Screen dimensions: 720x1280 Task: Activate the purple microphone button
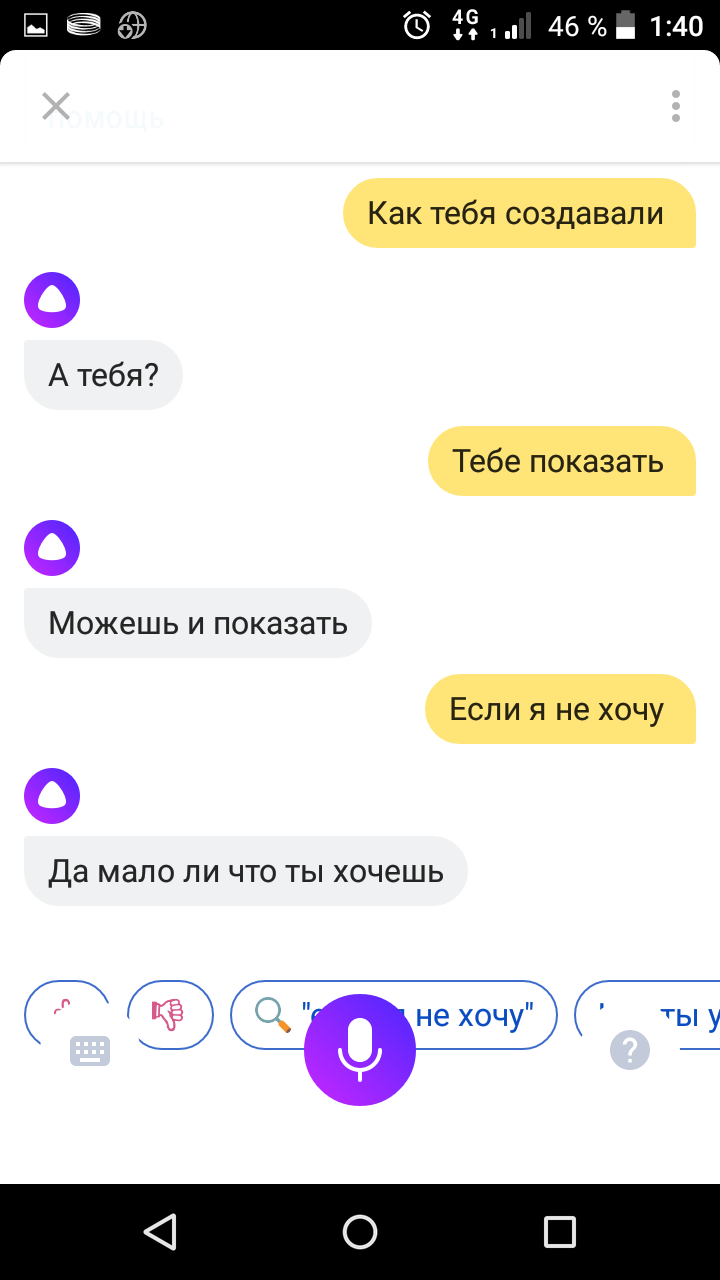pos(360,1050)
